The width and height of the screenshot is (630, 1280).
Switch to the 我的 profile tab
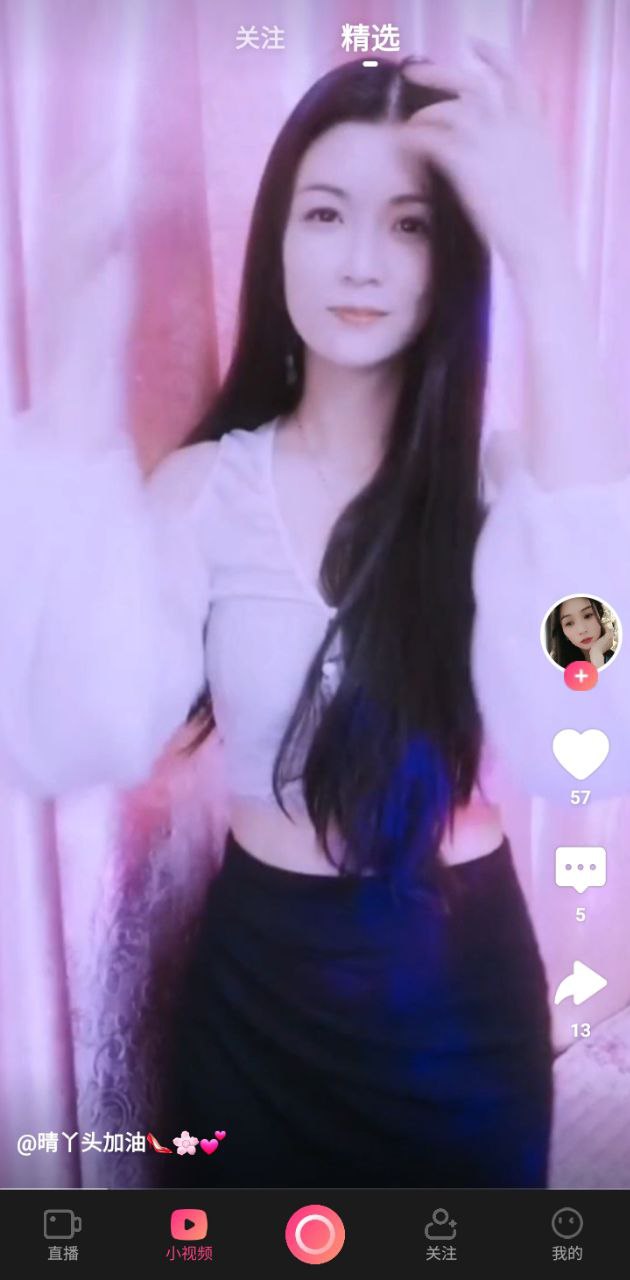click(x=567, y=1235)
